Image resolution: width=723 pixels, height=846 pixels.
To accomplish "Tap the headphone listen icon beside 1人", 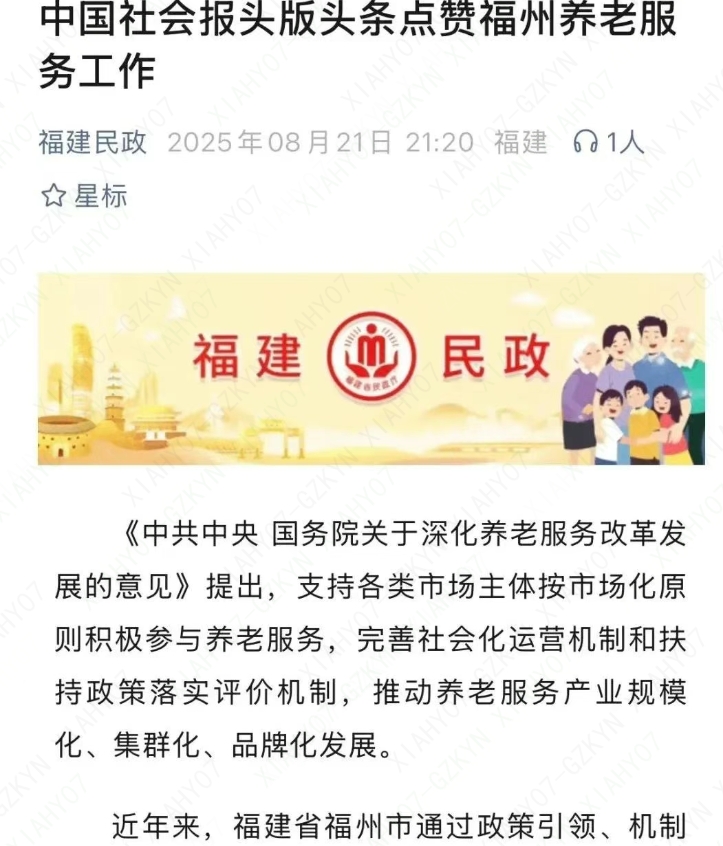I will click(585, 143).
